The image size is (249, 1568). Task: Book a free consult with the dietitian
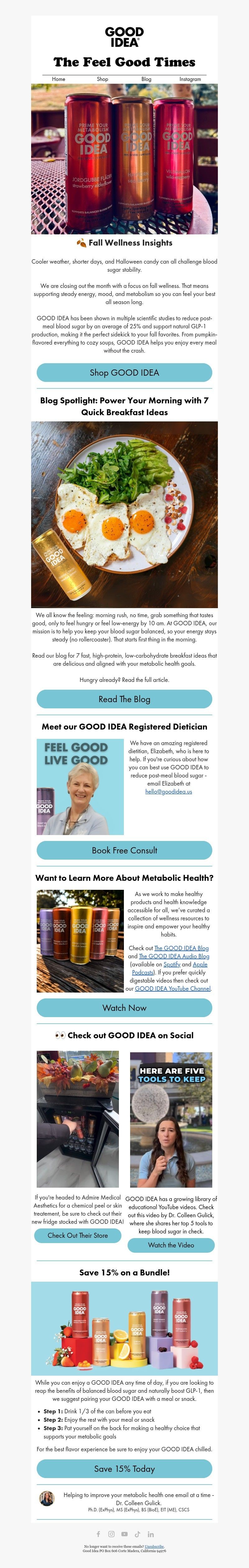(124, 850)
